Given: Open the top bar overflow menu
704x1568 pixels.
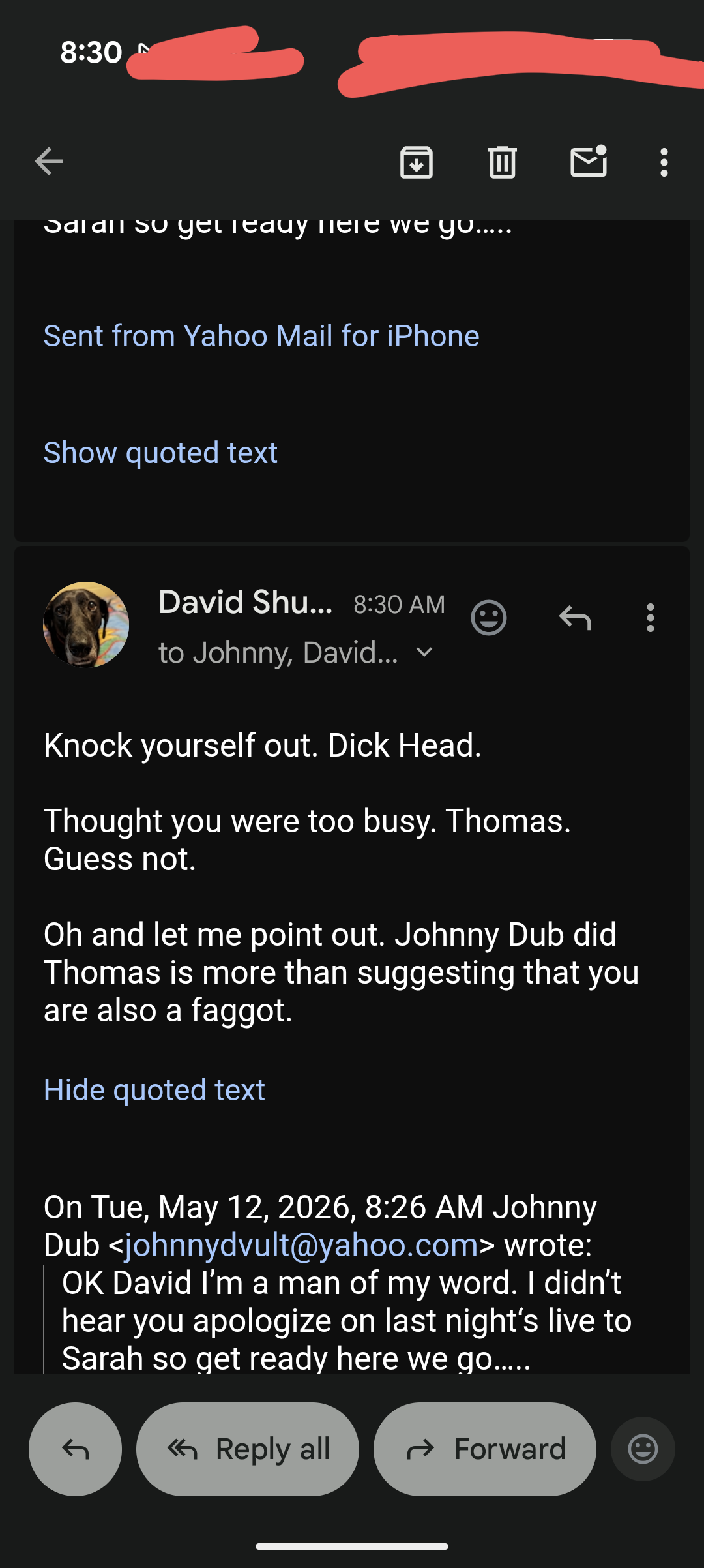Looking at the screenshot, I should tap(664, 162).
